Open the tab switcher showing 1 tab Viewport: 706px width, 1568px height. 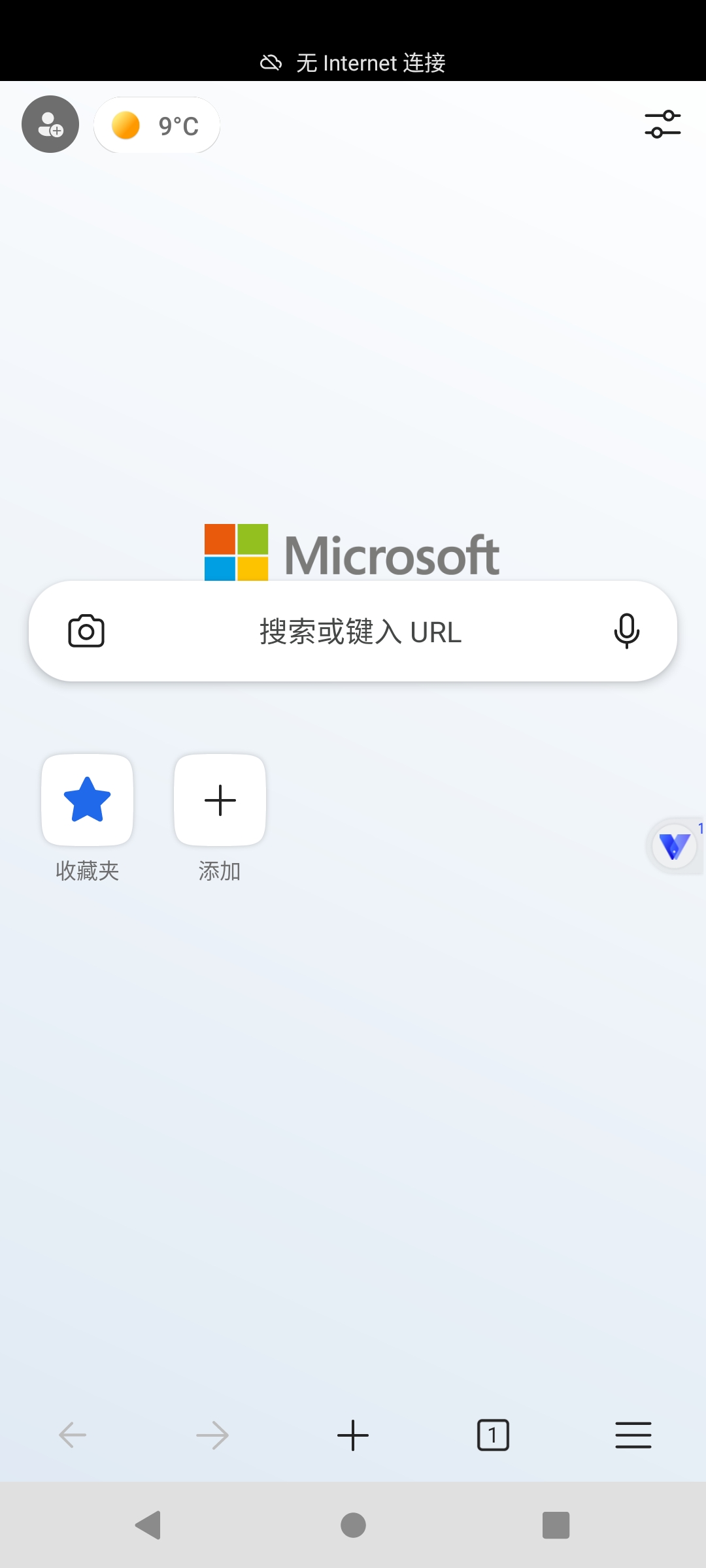coord(494,1435)
